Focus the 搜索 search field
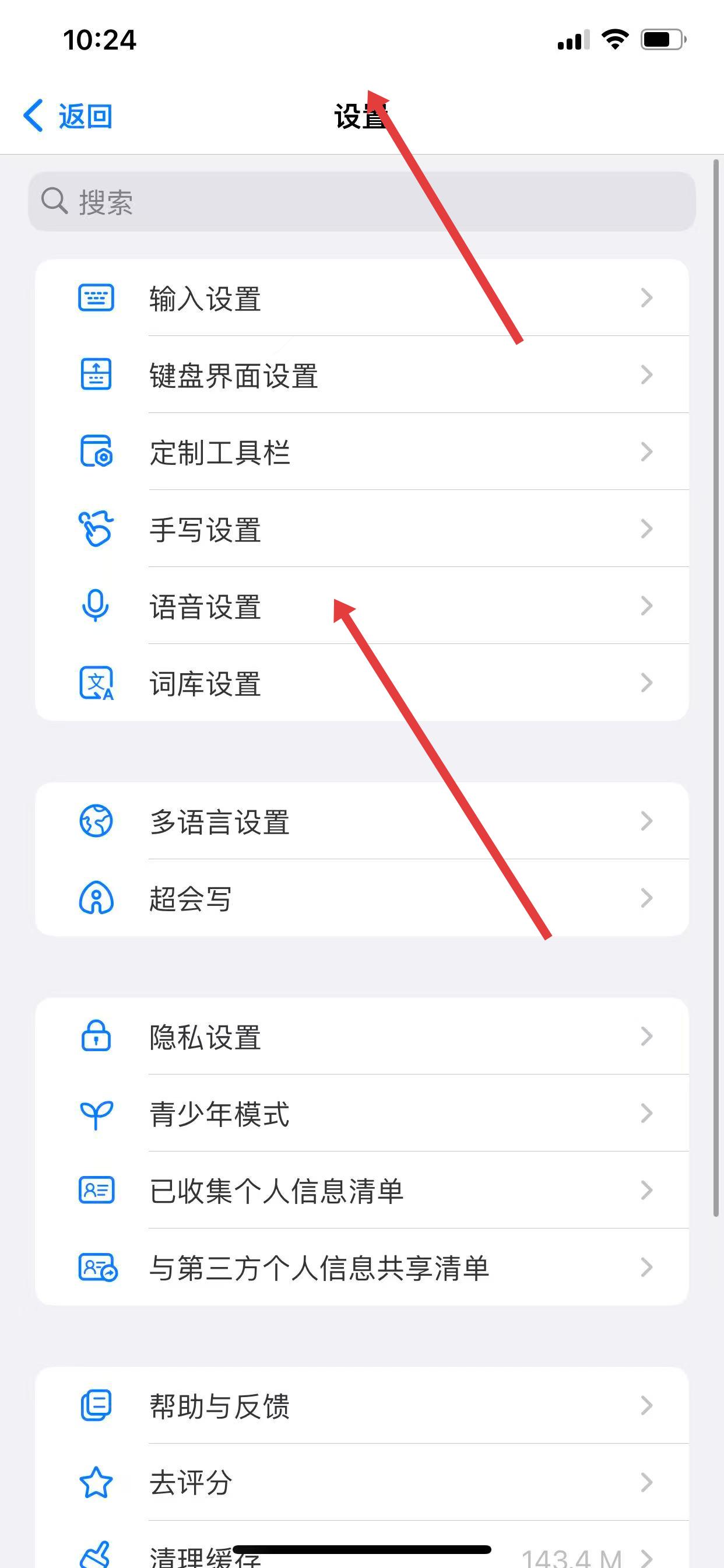724x1568 pixels. coord(361,201)
